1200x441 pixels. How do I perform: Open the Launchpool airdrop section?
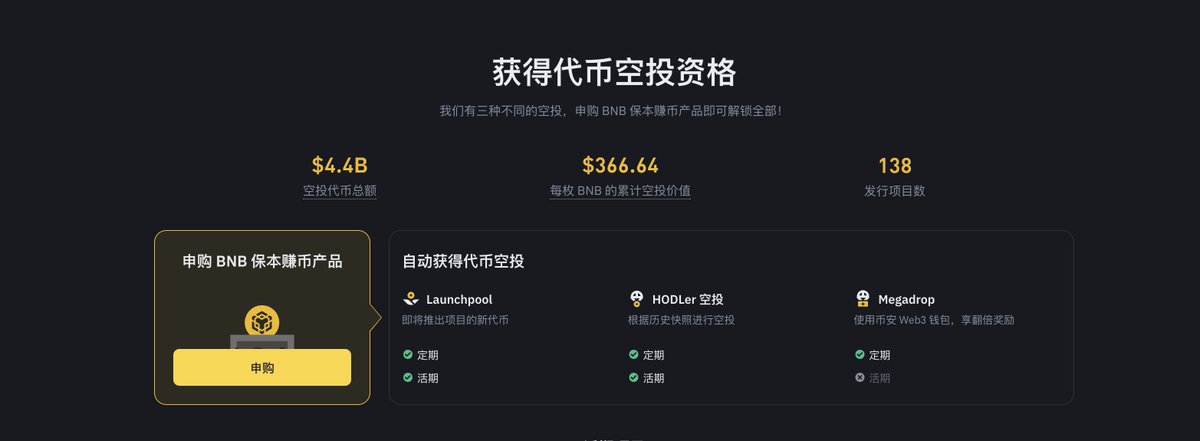pyautogui.click(x=458, y=299)
